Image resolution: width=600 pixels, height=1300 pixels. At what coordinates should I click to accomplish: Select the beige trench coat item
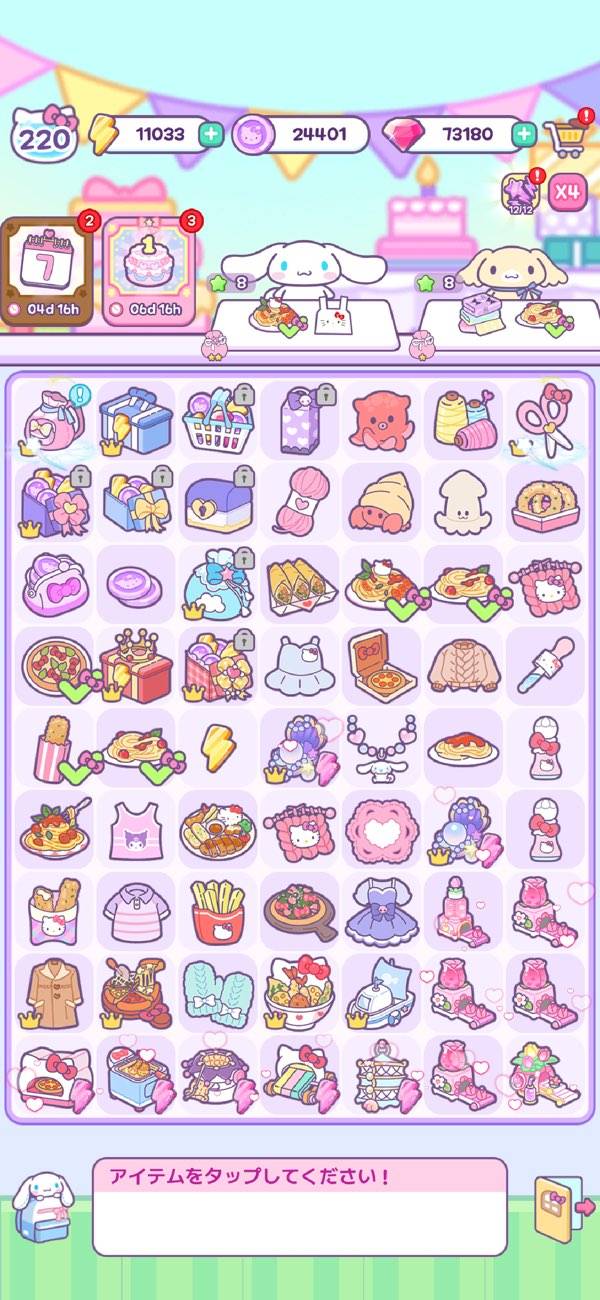(57, 989)
